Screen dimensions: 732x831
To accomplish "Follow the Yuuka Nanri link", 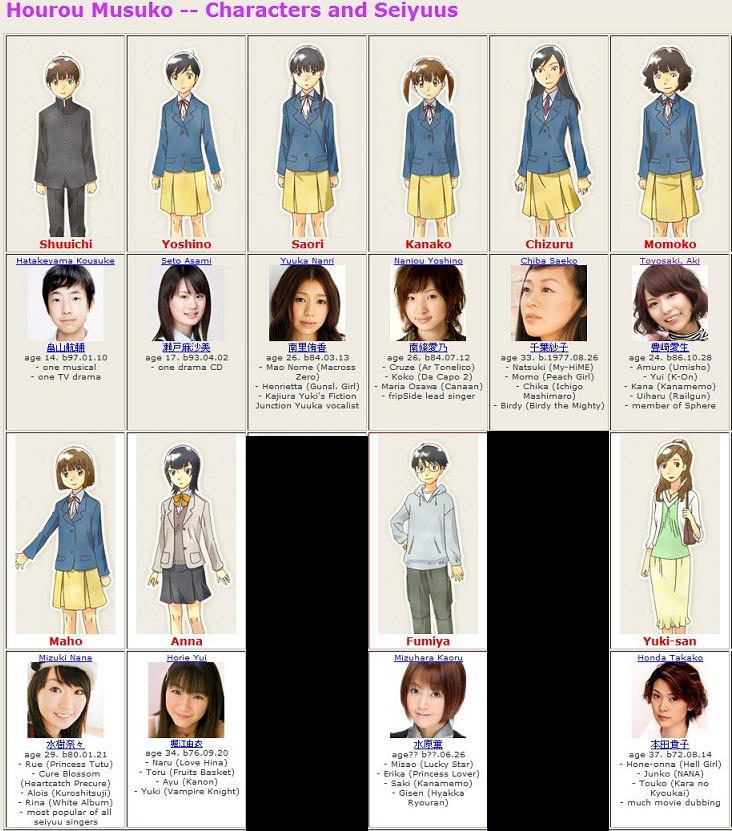I will click(307, 261).
